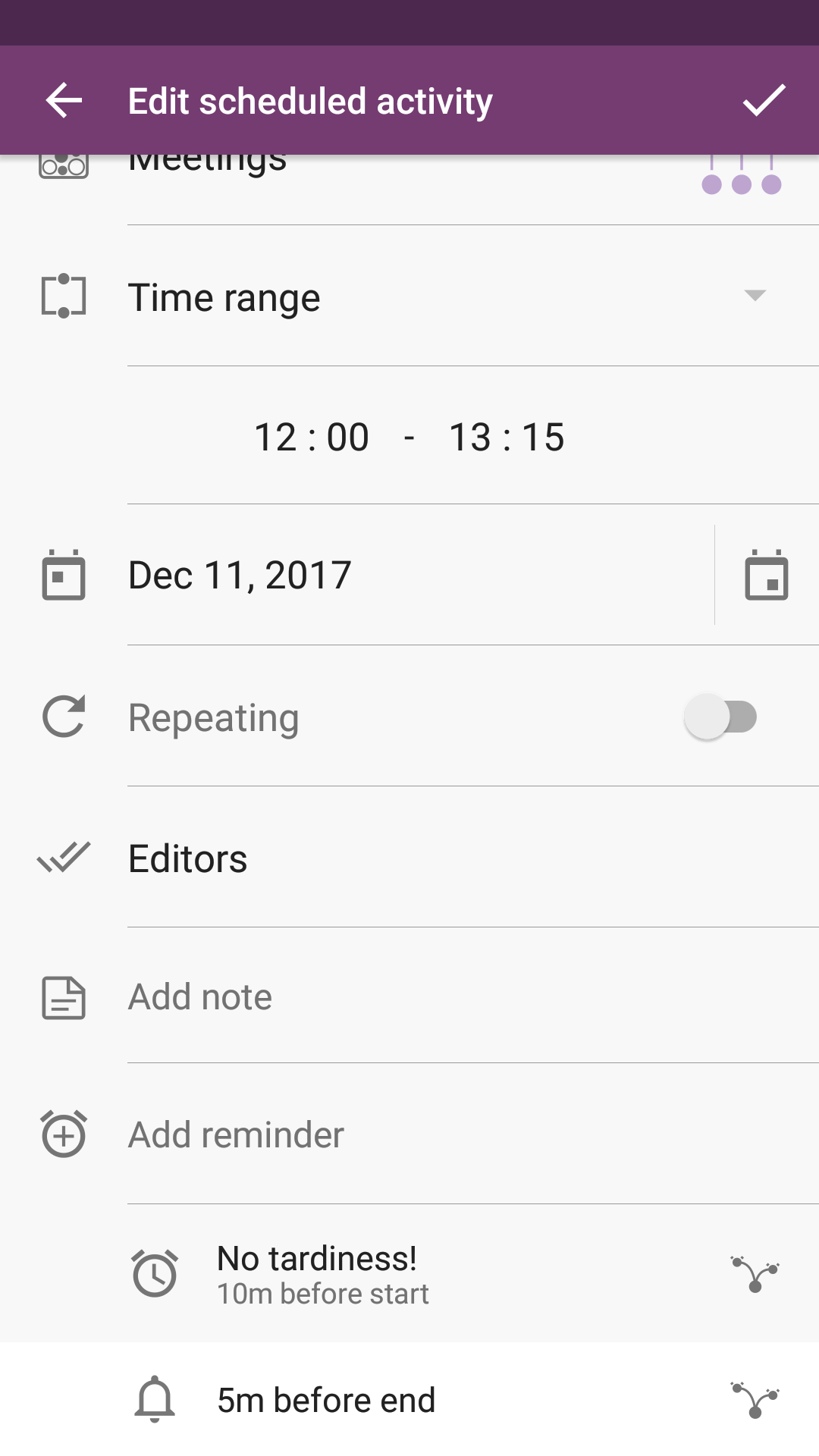
Task: Change the 12:00 start time
Action: [x=312, y=437]
